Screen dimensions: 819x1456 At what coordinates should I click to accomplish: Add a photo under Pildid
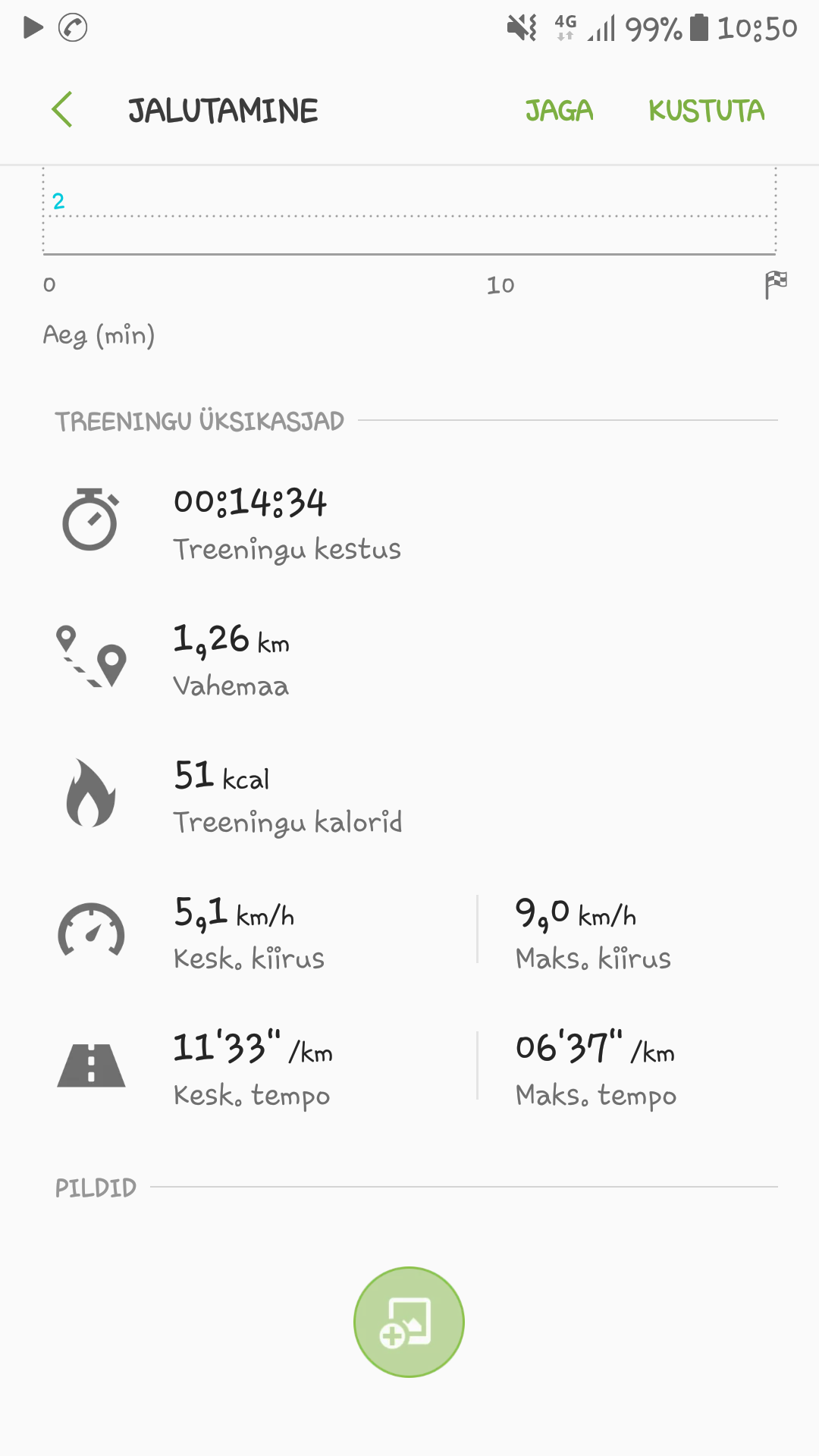pyautogui.click(x=409, y=1322)
